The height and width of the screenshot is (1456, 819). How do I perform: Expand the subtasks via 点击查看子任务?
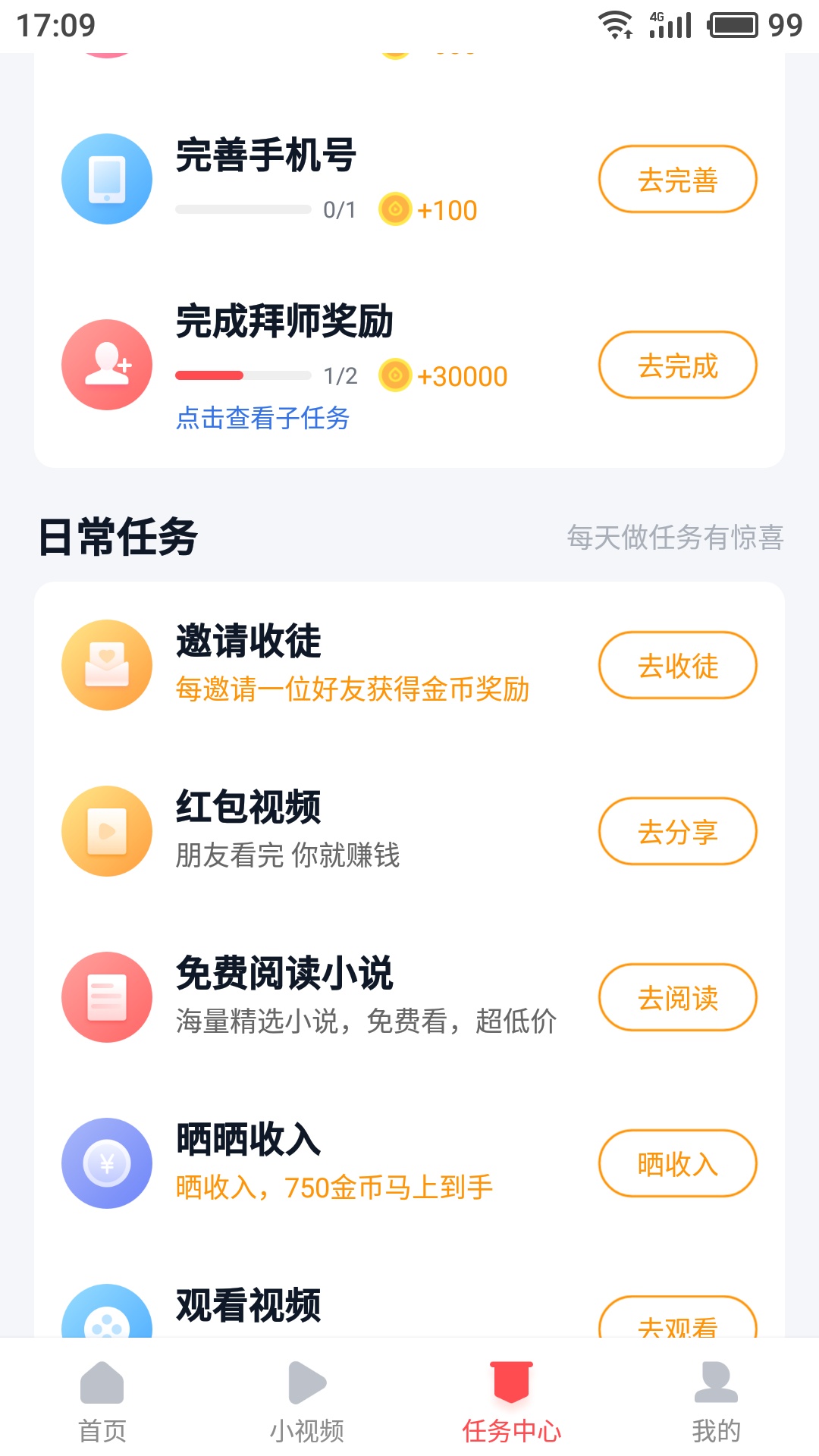[262, 418]
